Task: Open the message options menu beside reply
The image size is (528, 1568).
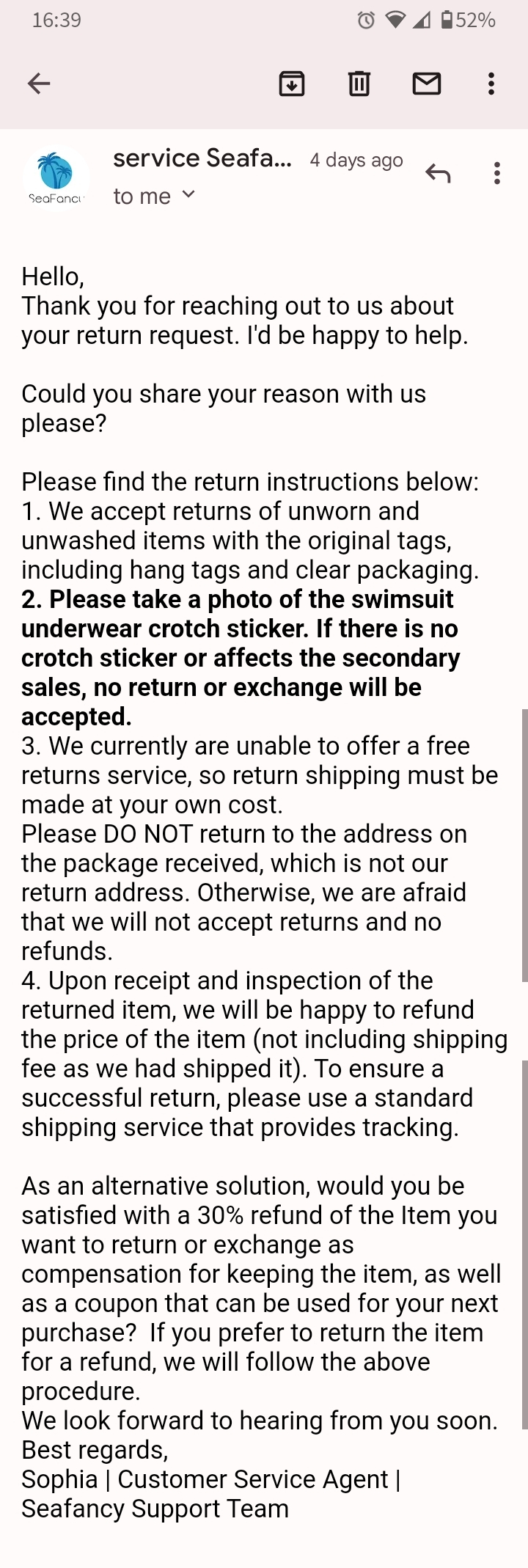Action: coord(497,174)
